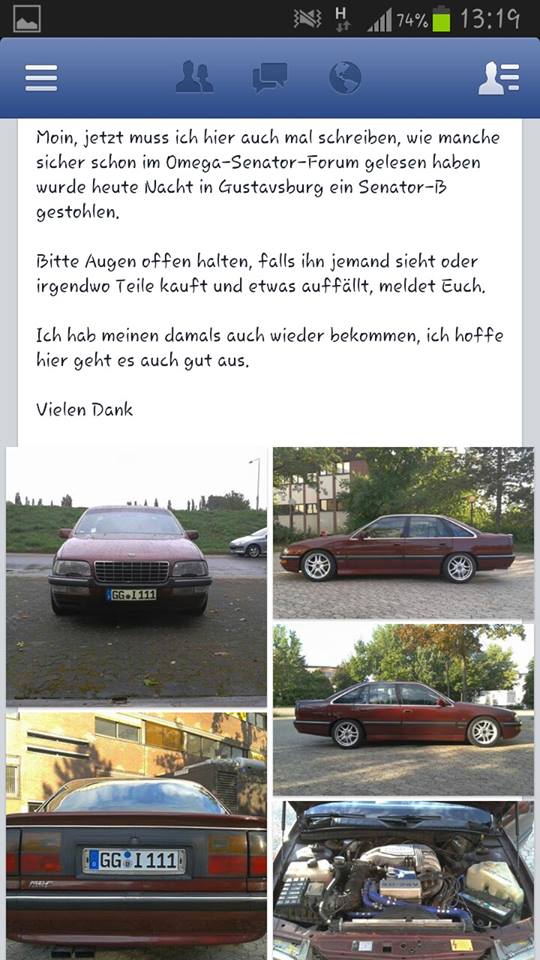540x960 pixels.
Task: Open the side-view photo with the building behind
Action: point(403,533)
